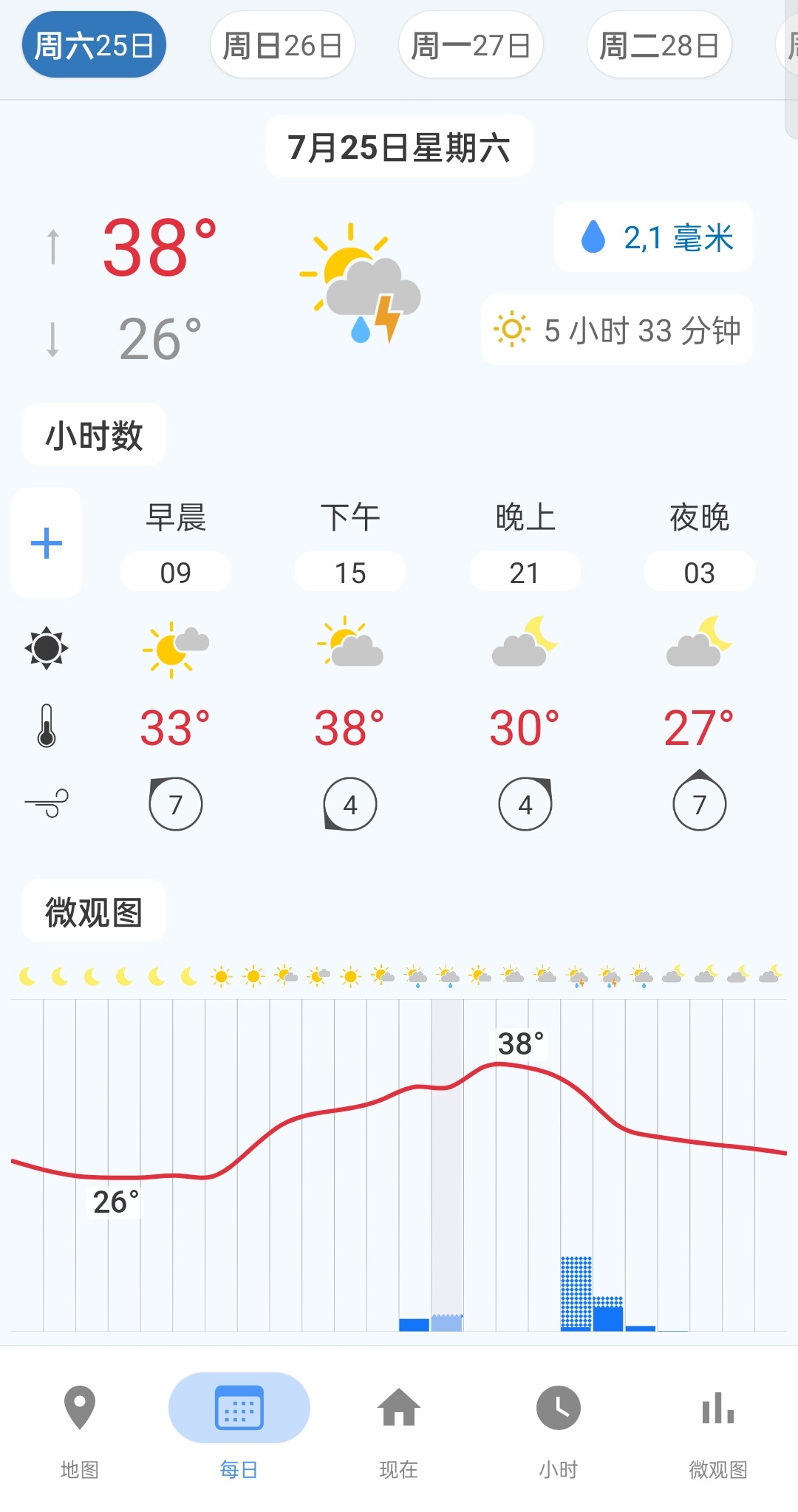The height and width of the screenshot is (1512, 798).
Task: Go to the 现在 home tab
Action: pos(399,1430)
